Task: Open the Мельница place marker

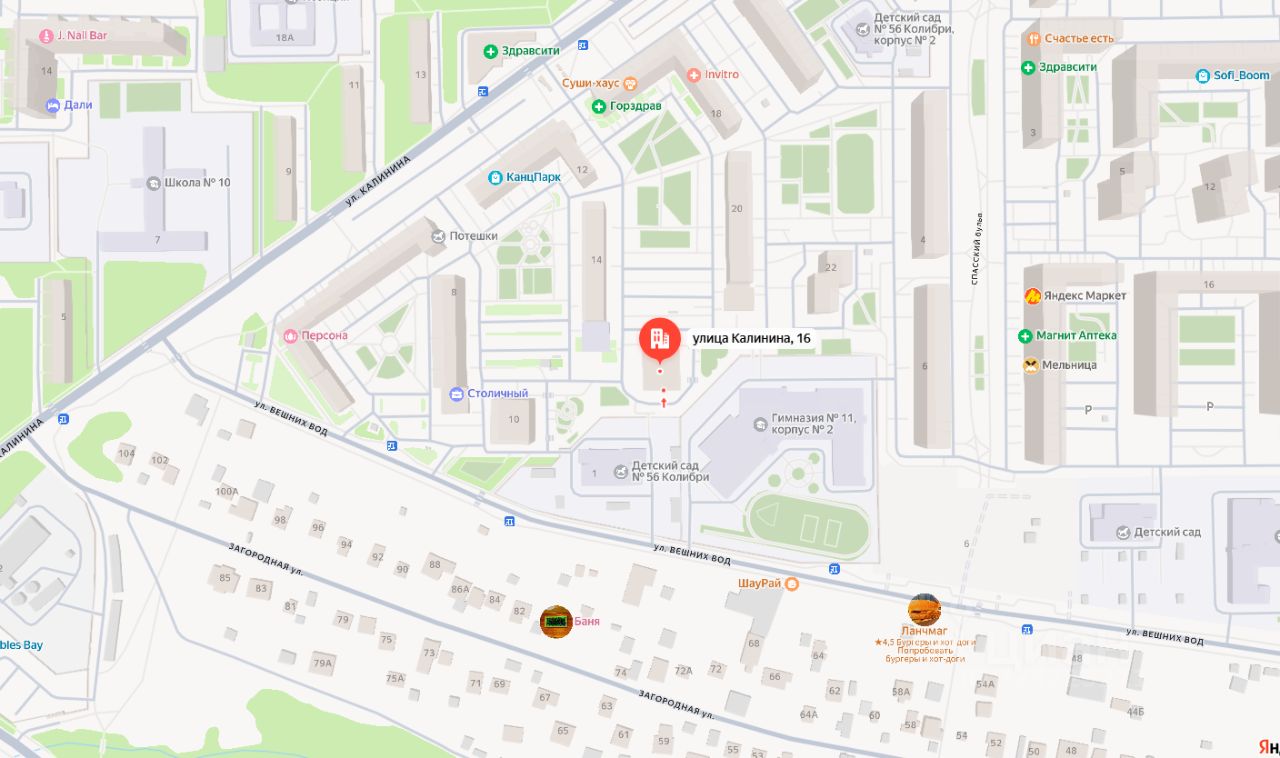Action: [1032, 365]
